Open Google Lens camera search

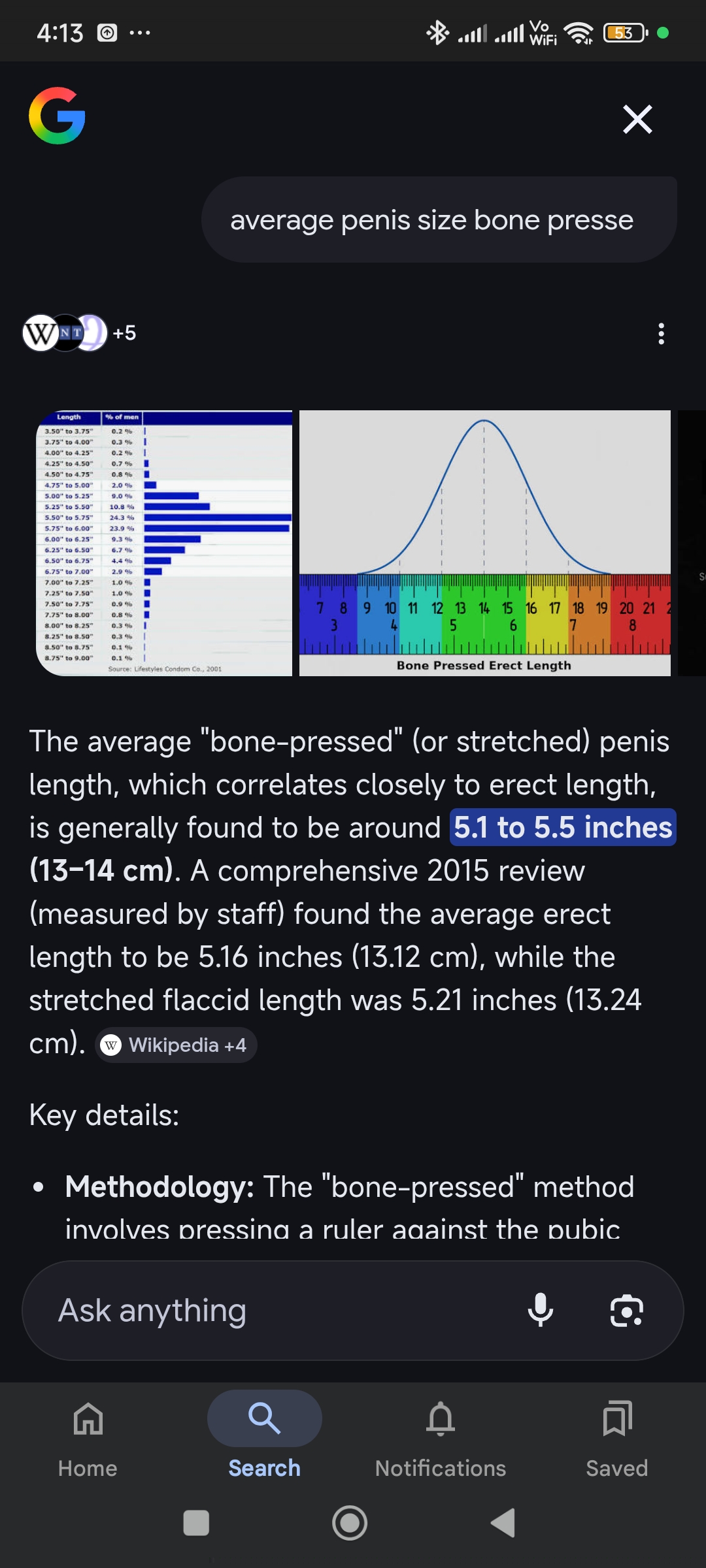pyautogui.click(x=626, y=1311)
